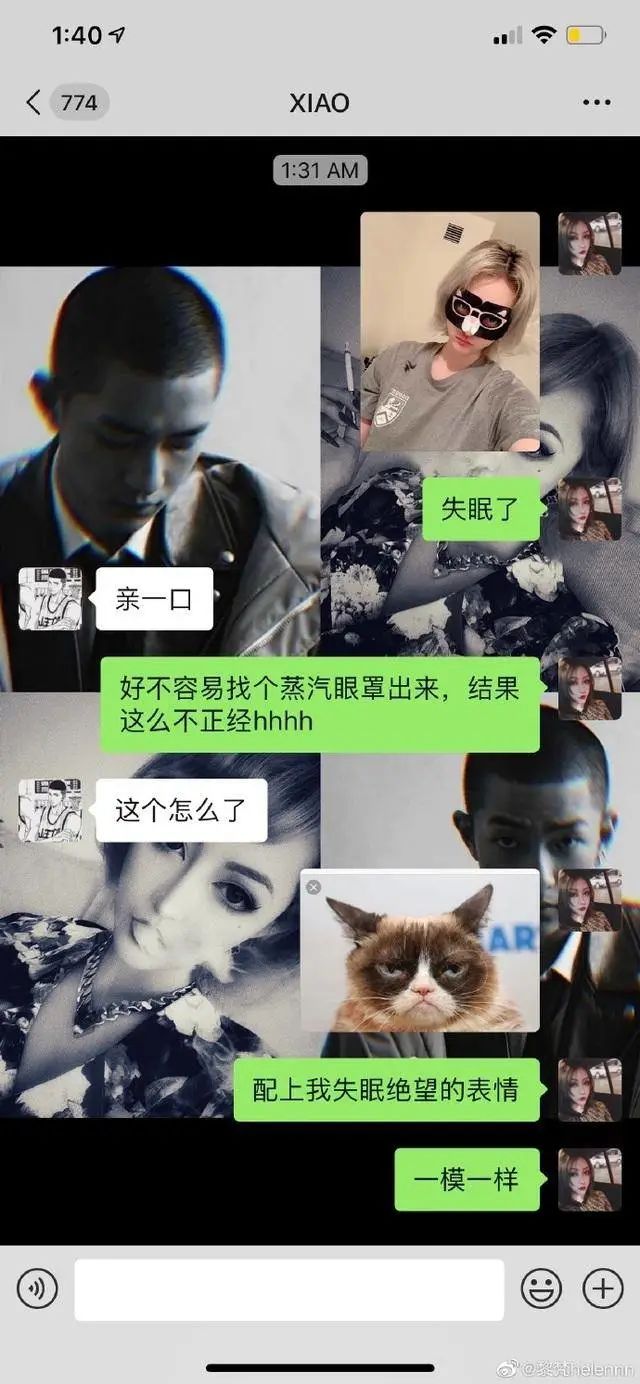View your avatar beside 失眠了

point(590,509)
